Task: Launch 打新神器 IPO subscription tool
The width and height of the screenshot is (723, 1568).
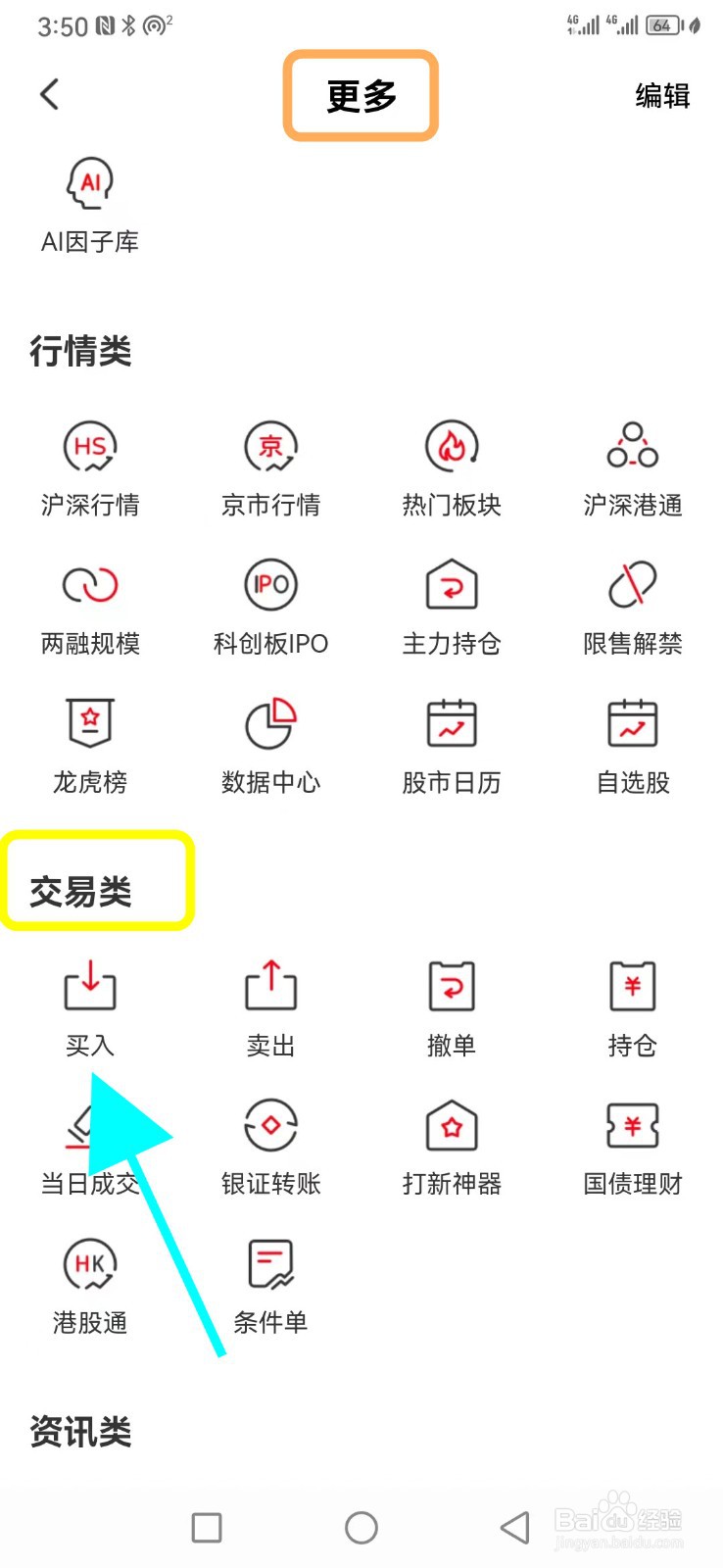Action: click(451, 1145)
